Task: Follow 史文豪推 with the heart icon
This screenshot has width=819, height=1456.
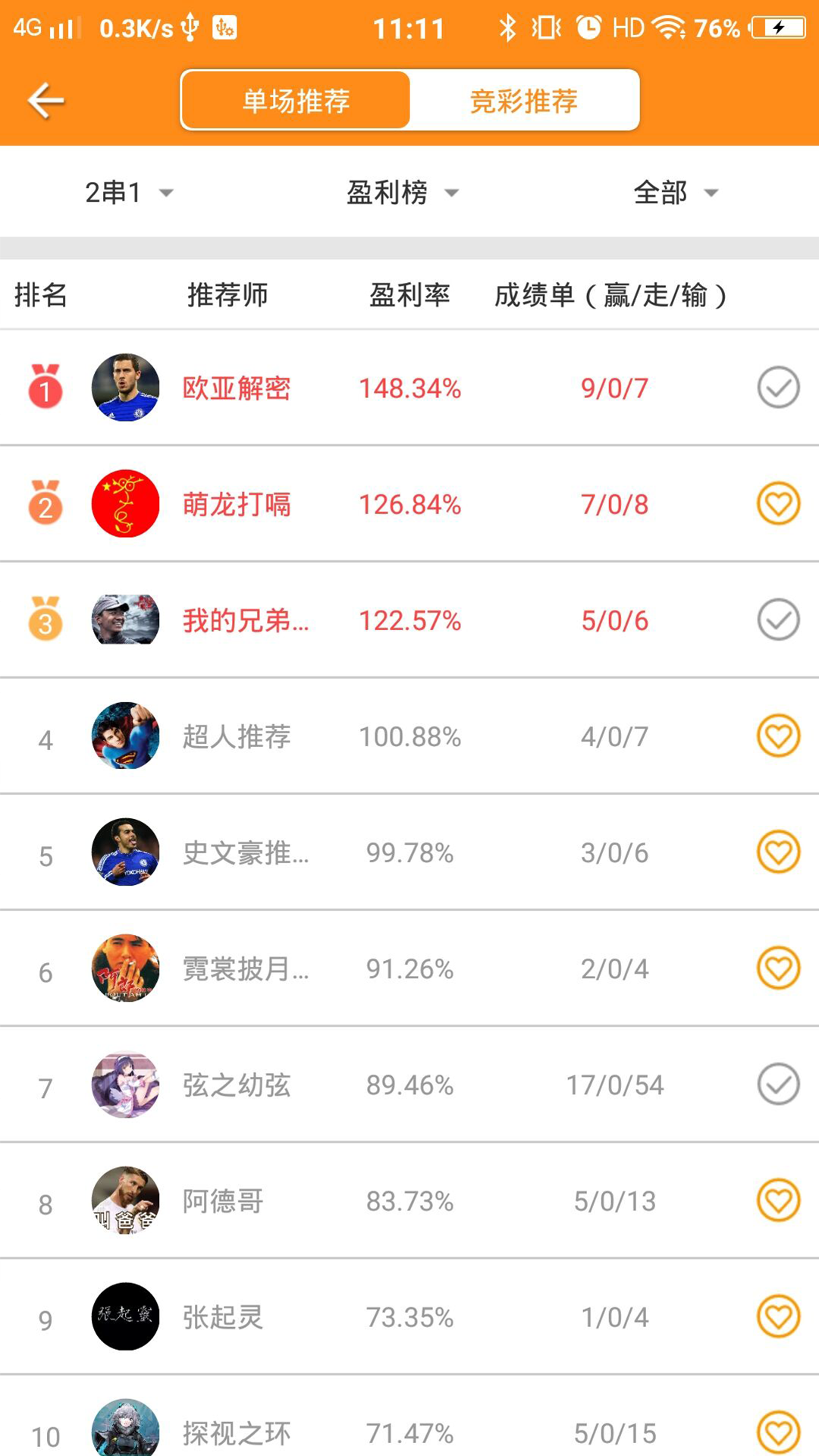Action: pos(778,852)
